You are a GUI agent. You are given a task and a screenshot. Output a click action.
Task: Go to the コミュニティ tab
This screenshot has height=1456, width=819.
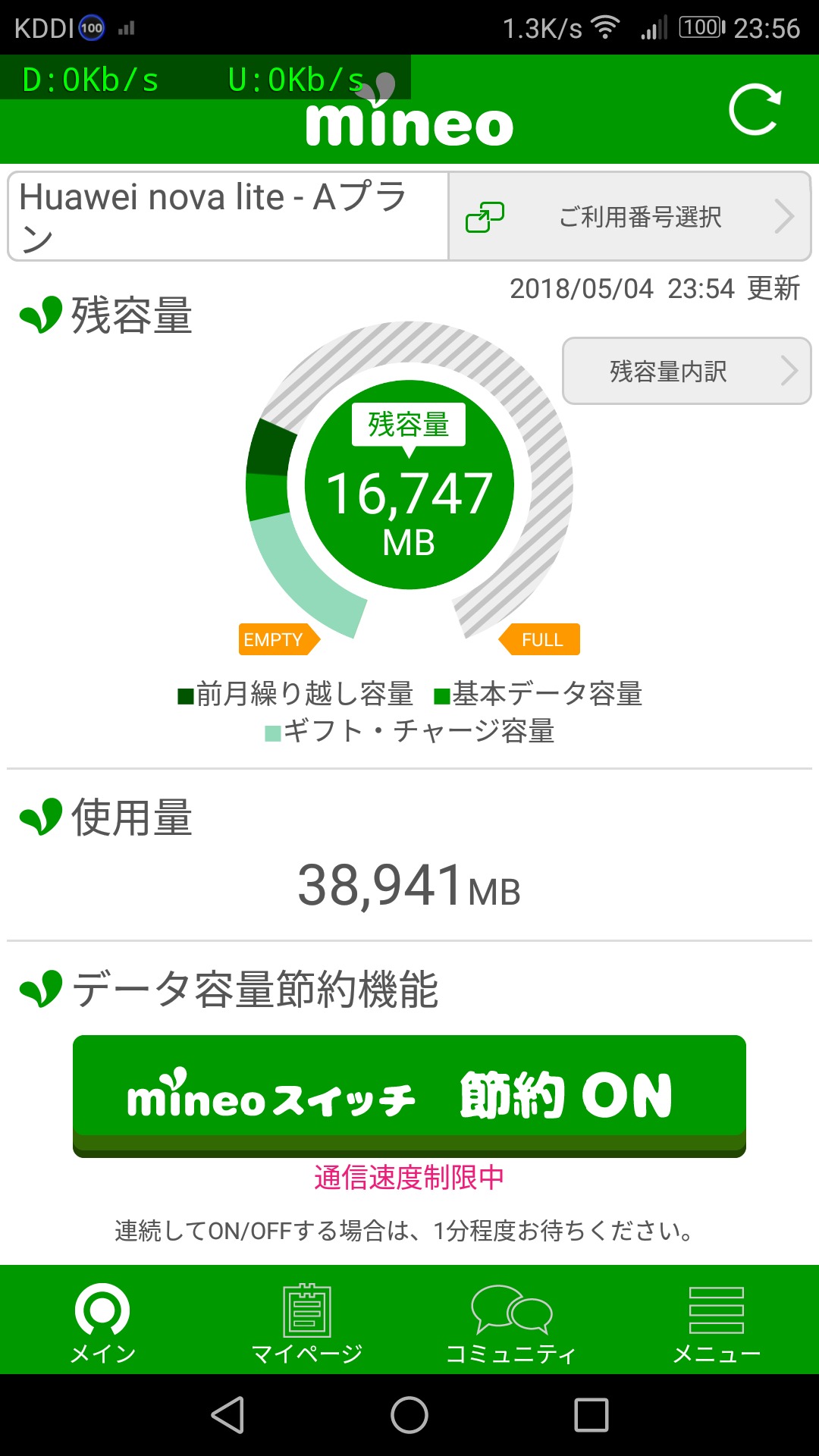(511, 1320)
